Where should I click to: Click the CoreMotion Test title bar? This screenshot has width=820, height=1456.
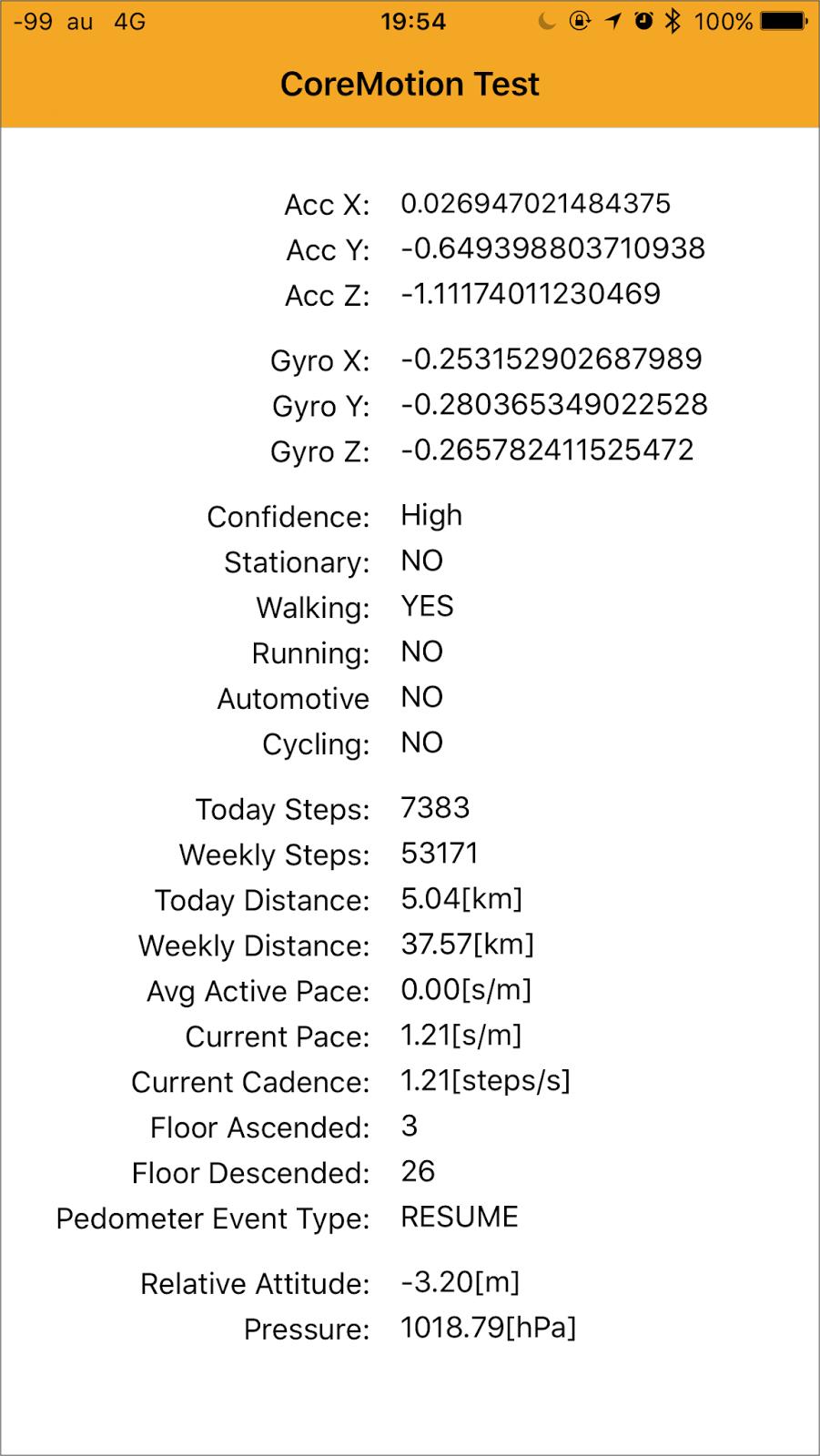click(410, 84)
